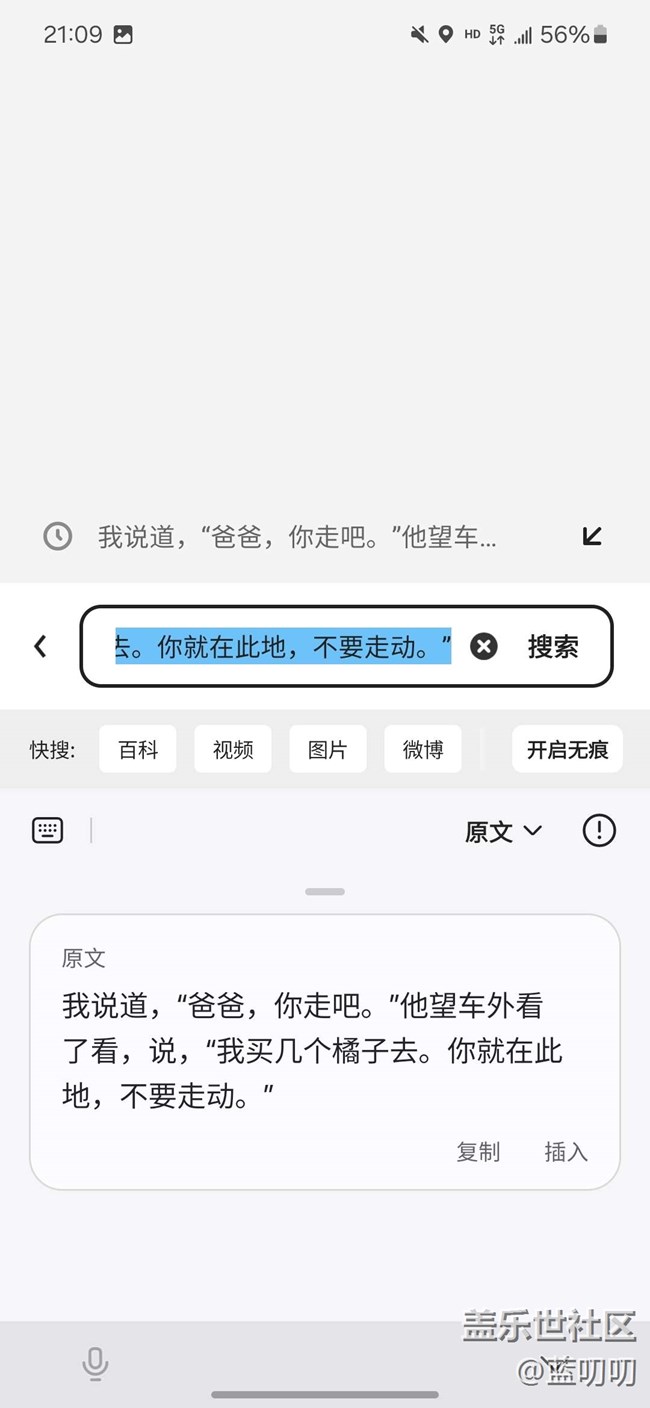Switch back to the keyboard
Image resolution: width=650 pixels, height=1408 pixels.
click(48, 830)
